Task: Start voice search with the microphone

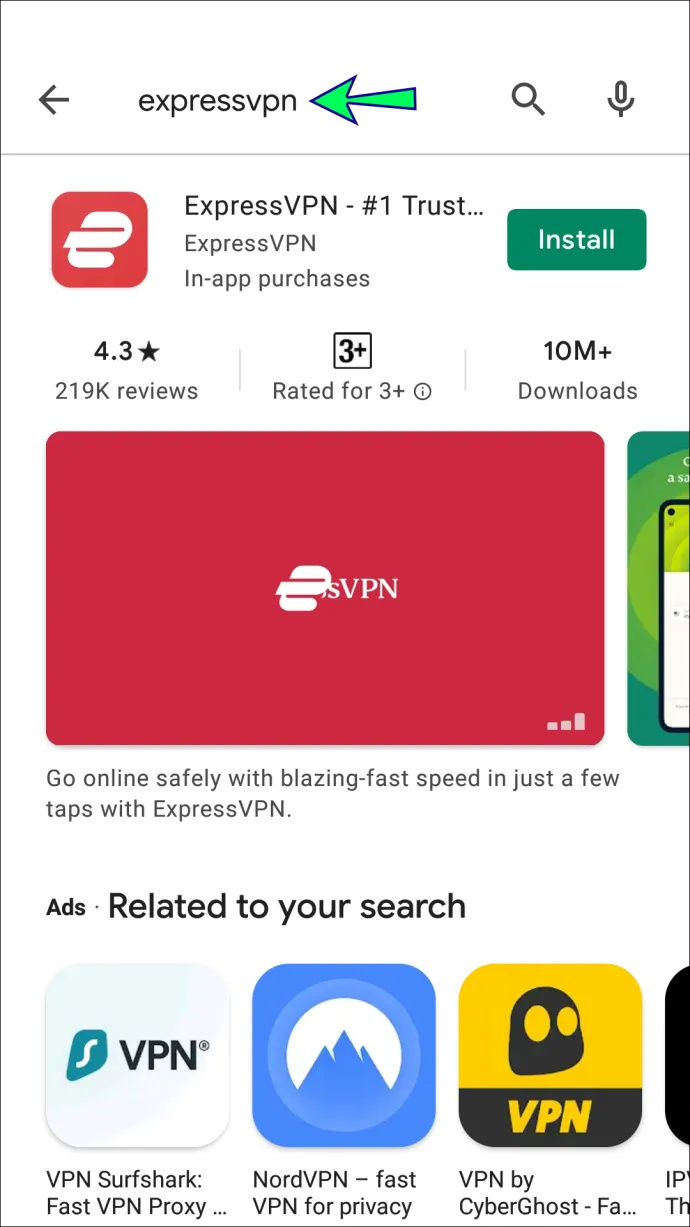Action: point(621,100)
